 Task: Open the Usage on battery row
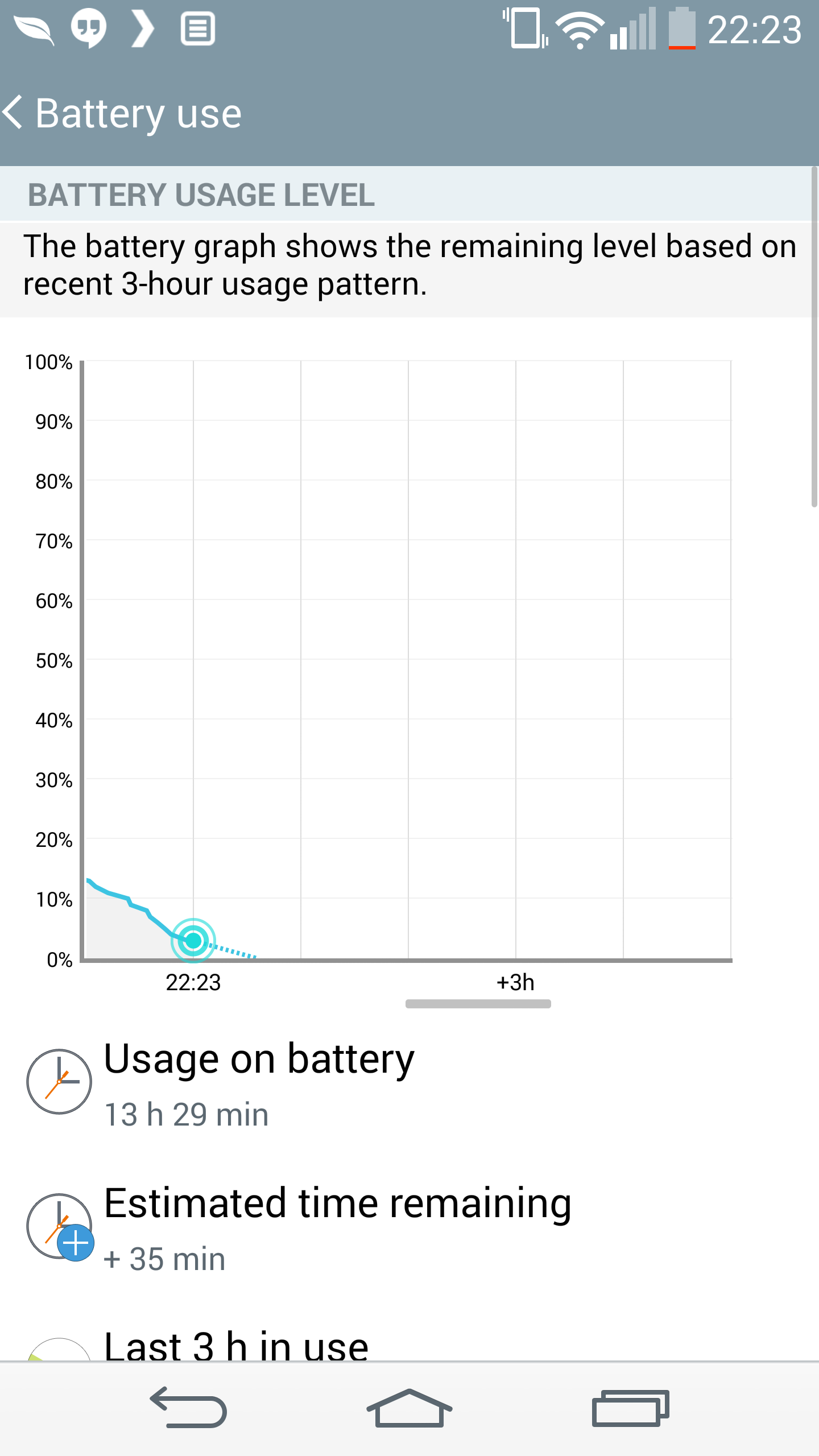click(409, 1083)
